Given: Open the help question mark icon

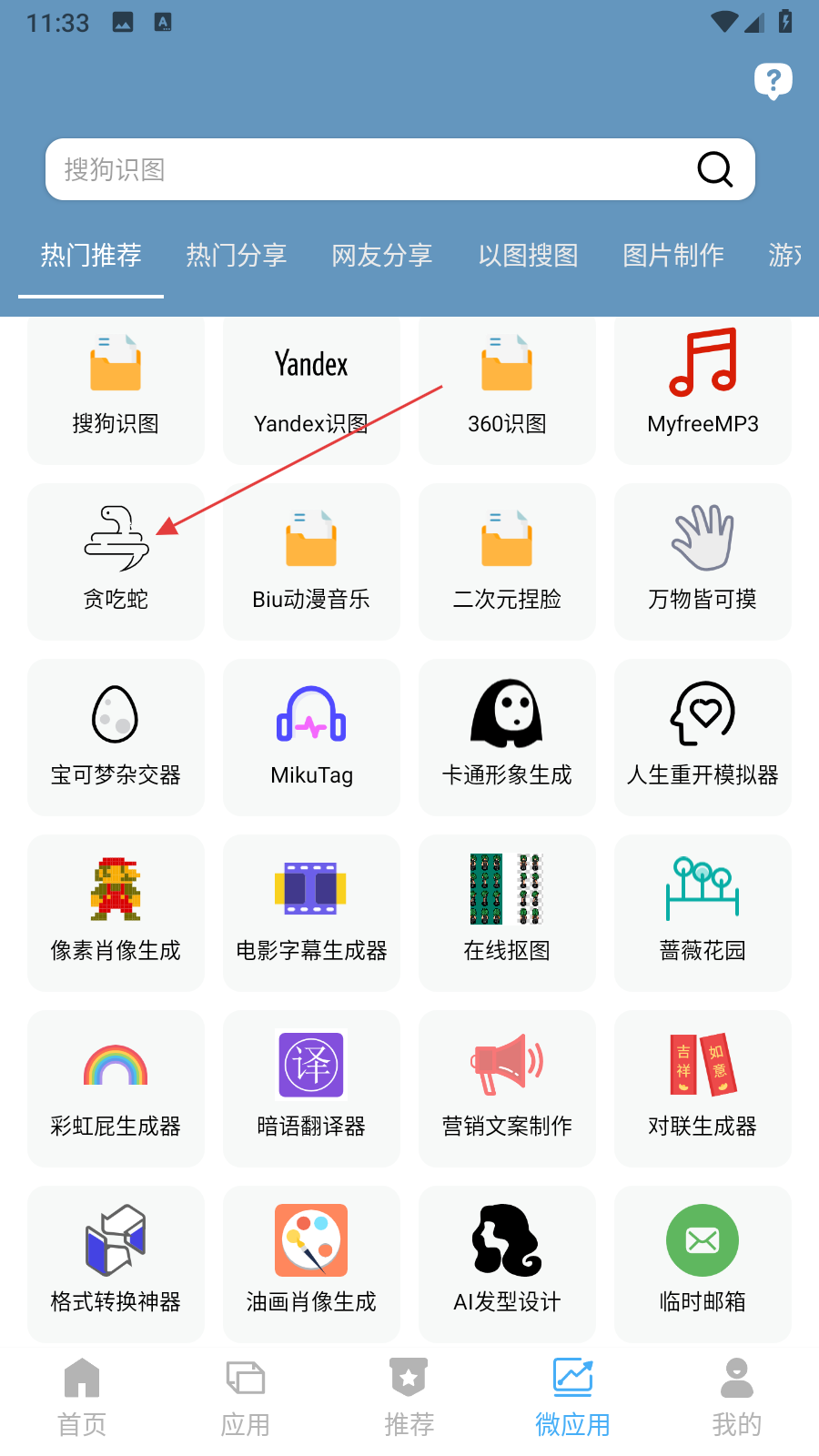Looking at the screenshot, I should pyautogui.click(x=773, y=81).
